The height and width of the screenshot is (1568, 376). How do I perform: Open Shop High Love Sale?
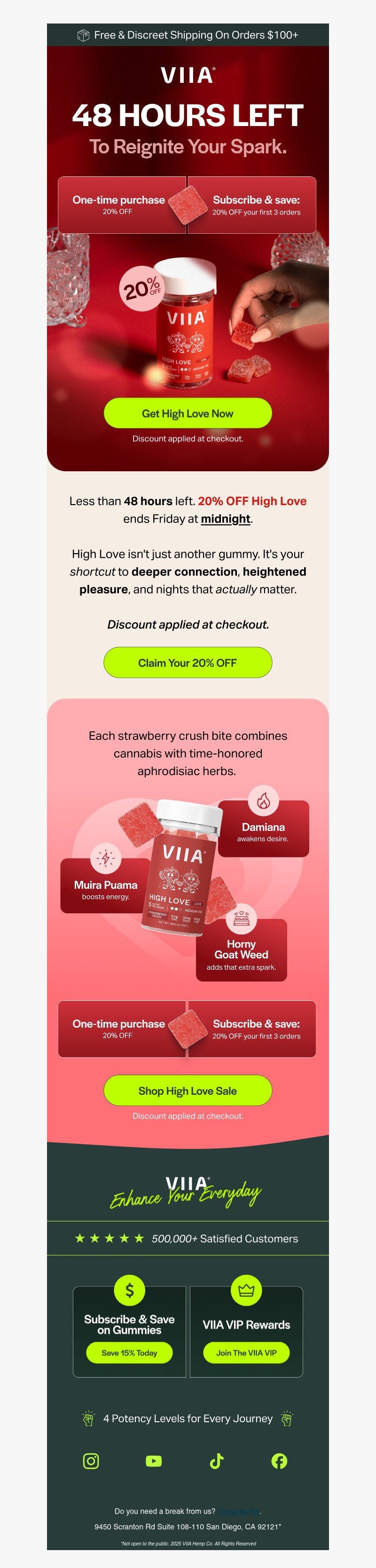[188, 1090]
